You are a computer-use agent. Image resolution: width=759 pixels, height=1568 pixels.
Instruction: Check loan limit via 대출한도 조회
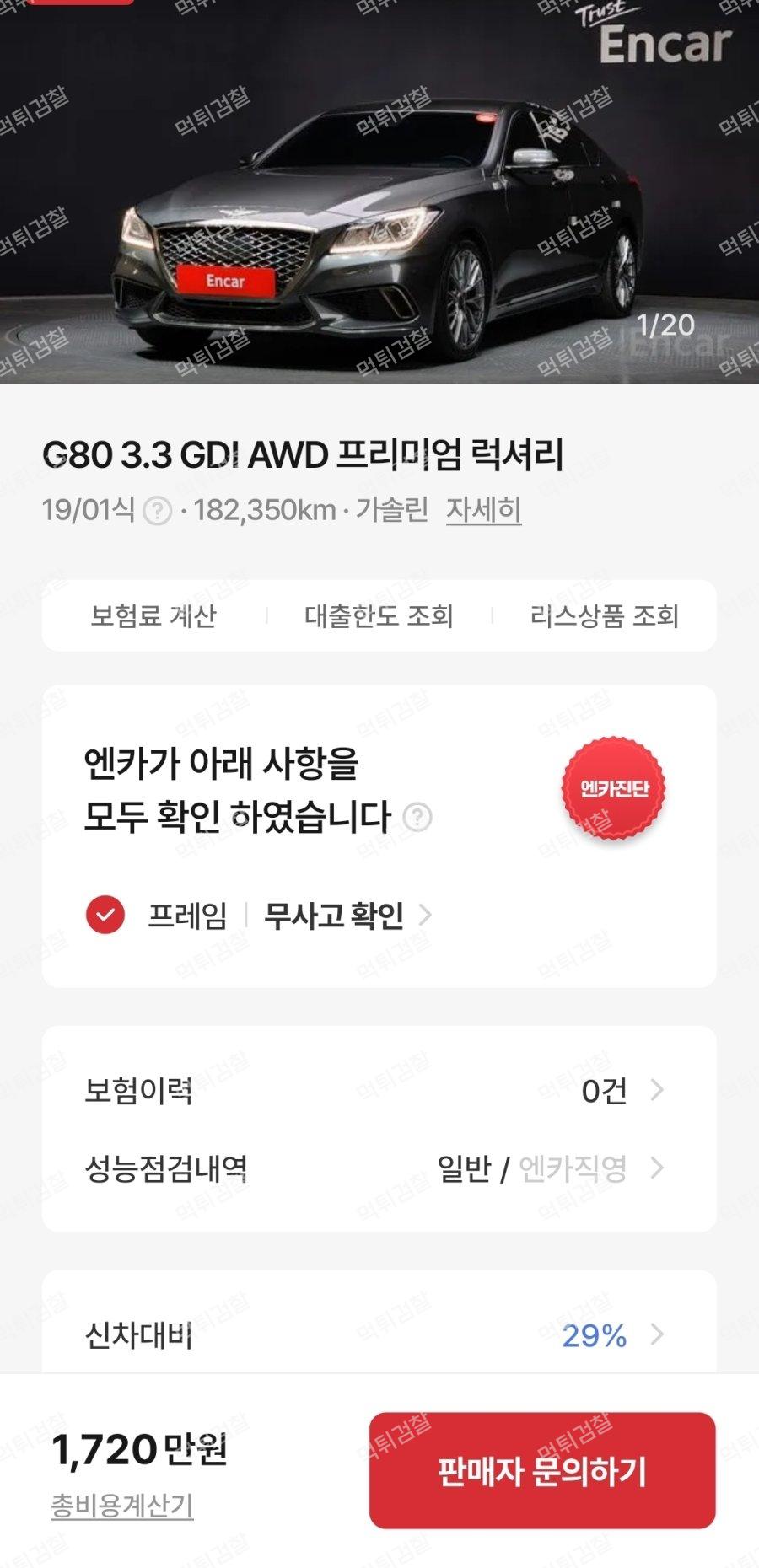pyautogui.click(x=379, y=616)
